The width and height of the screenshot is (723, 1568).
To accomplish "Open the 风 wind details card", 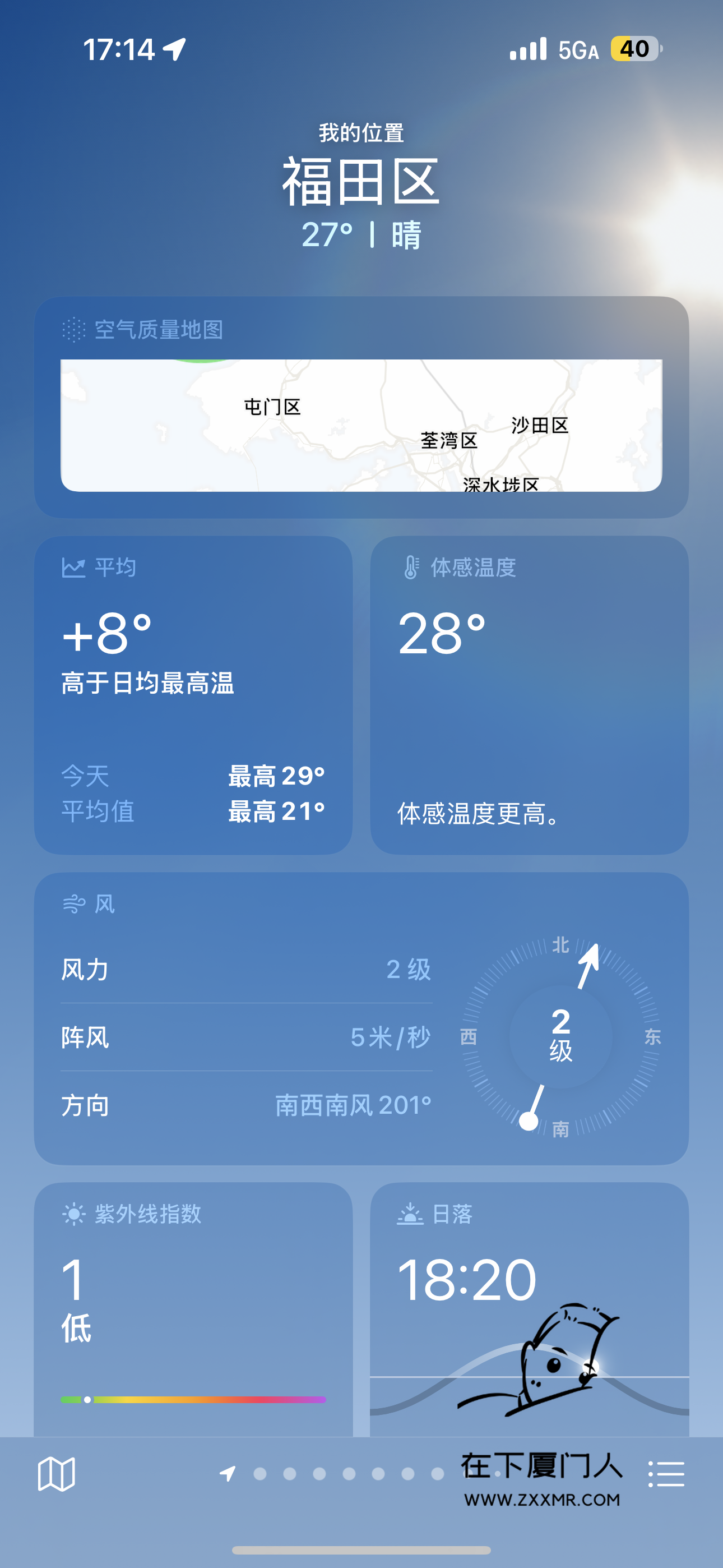I will coord(361,1018).
